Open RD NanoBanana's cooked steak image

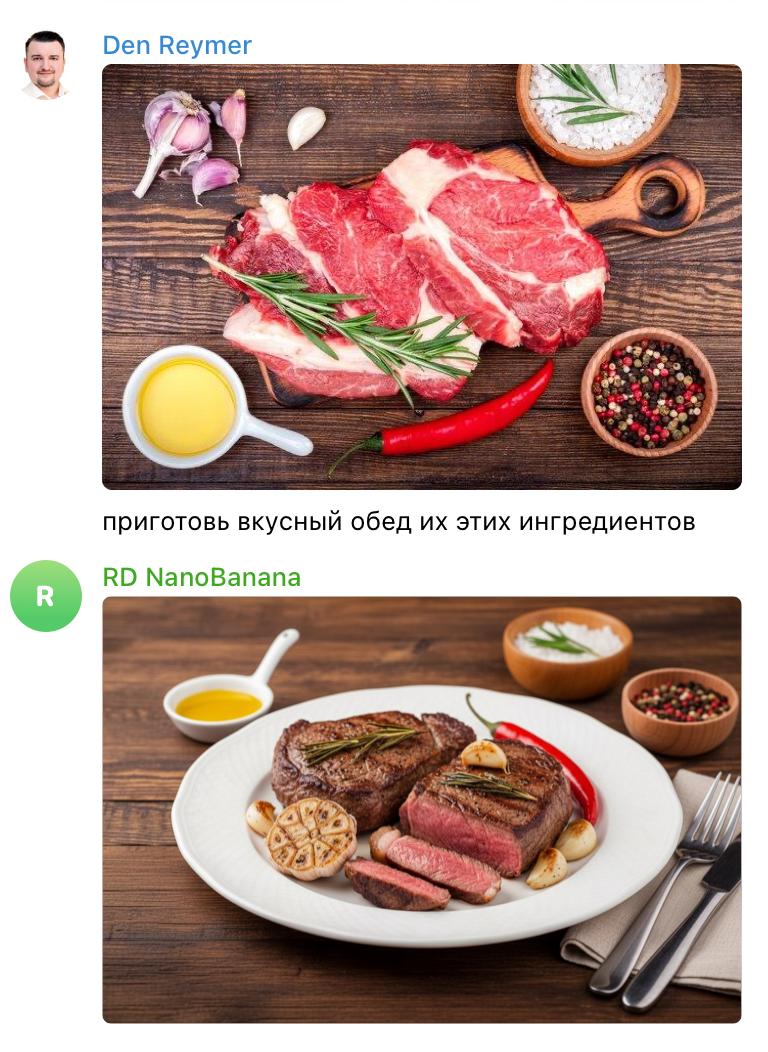[421, 809]
